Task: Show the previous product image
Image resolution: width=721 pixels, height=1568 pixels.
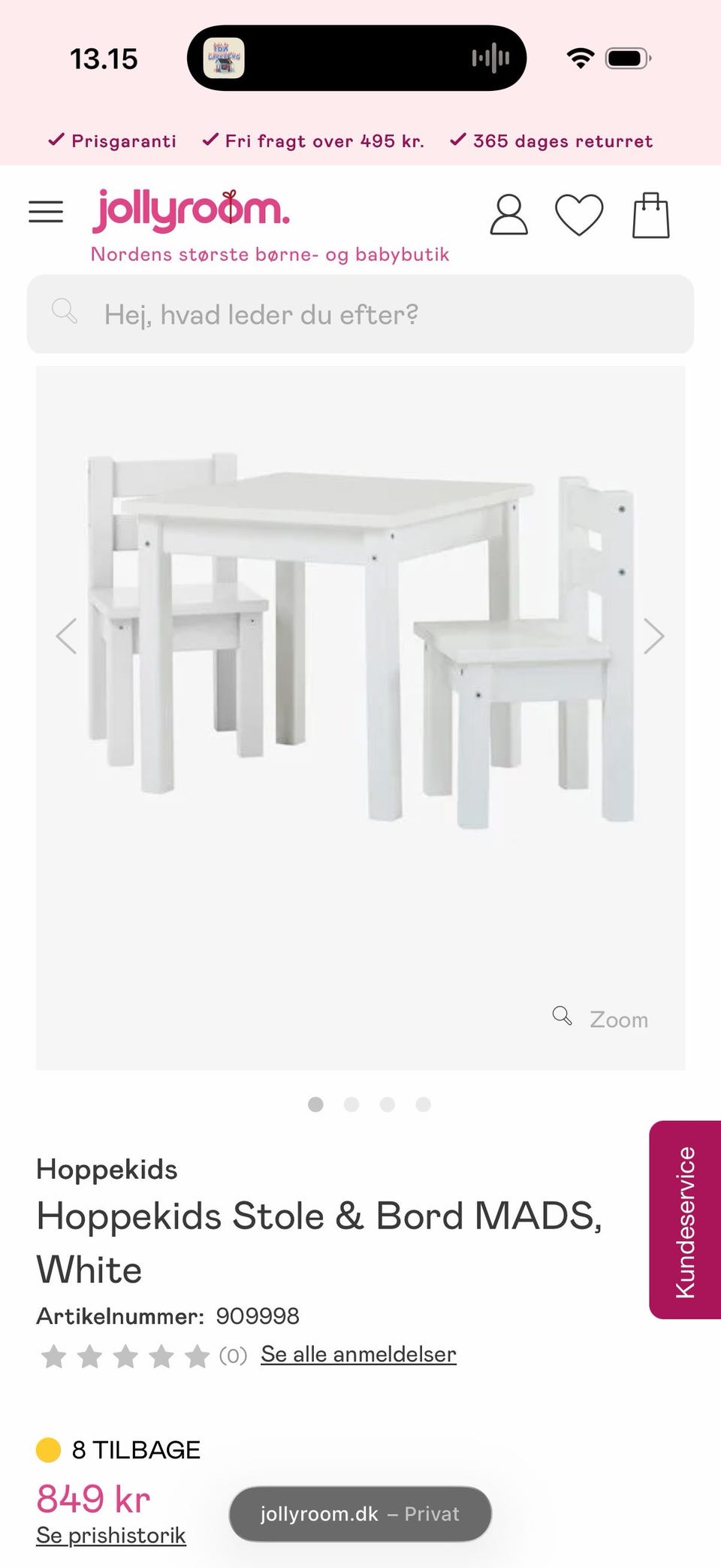Action: 67,636
